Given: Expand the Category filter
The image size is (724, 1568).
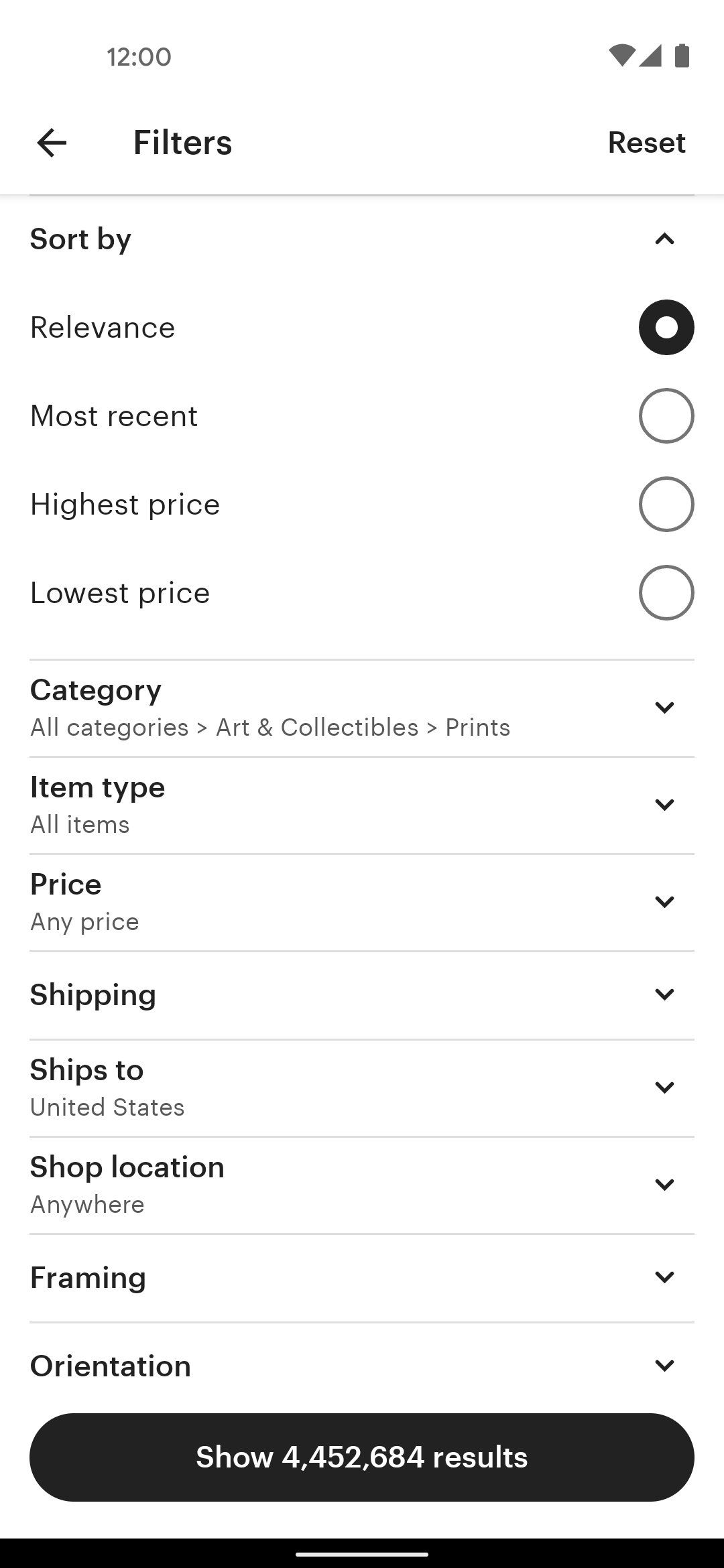Looking at the screenshot, I should point(362,708).
